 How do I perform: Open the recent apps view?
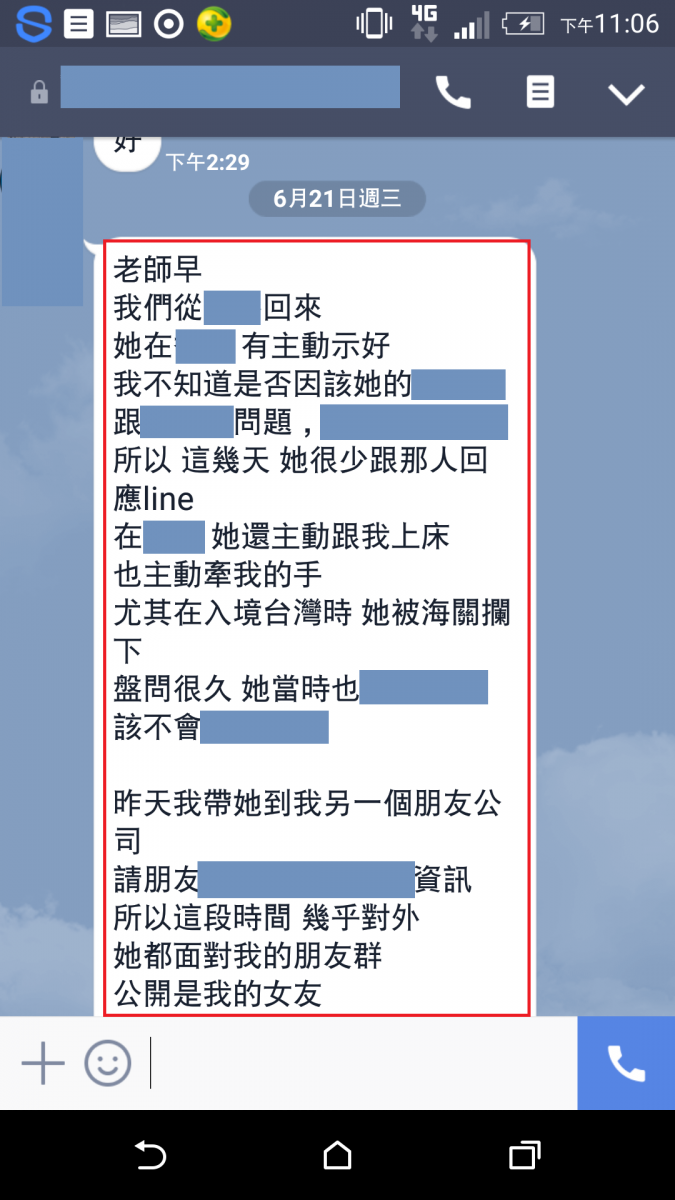click(x=524, y=1156)
